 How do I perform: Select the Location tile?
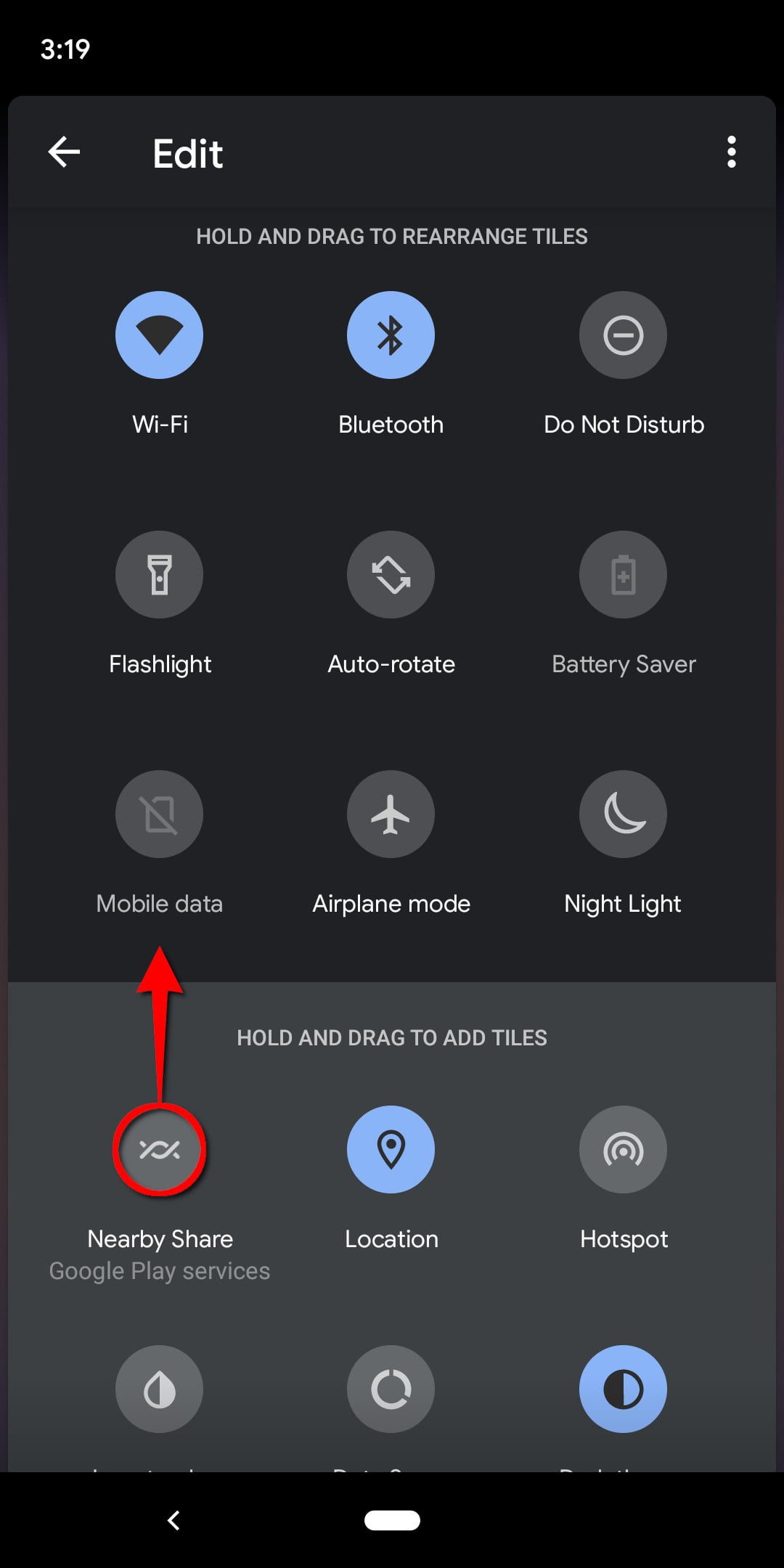[x=391, y=1150]
